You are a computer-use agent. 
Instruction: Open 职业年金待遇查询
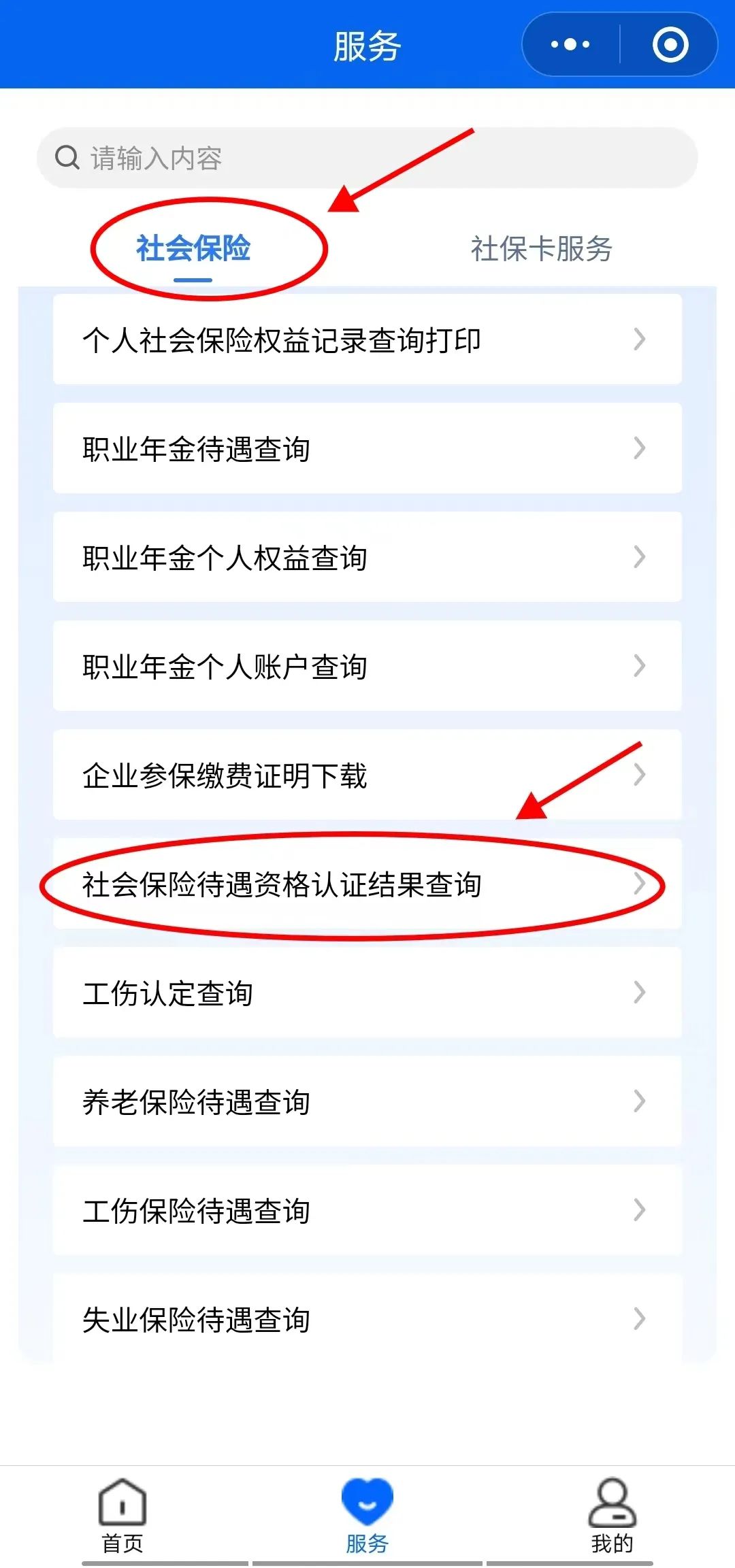(367, 448)
